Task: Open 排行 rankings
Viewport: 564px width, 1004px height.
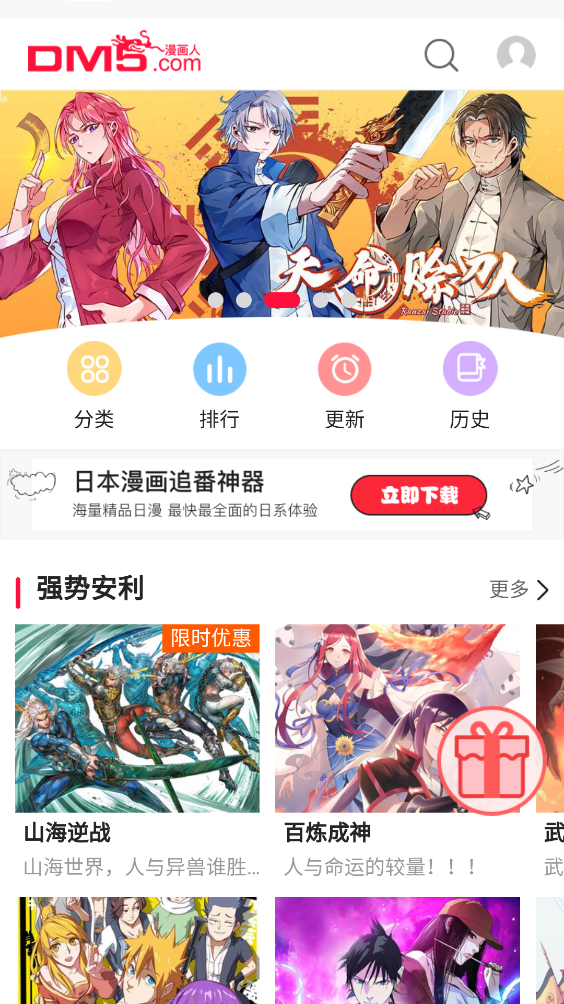Action: coord(220,385)
